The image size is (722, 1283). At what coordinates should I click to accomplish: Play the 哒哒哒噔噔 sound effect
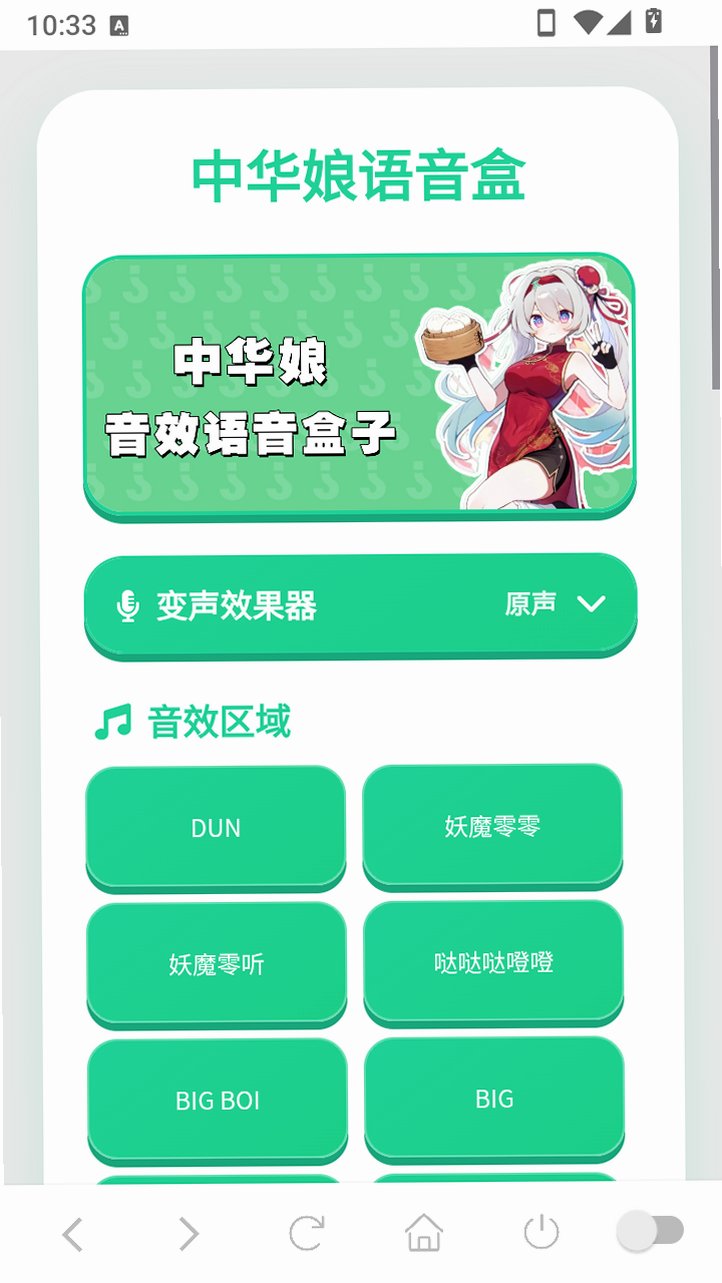pos(494,961)
